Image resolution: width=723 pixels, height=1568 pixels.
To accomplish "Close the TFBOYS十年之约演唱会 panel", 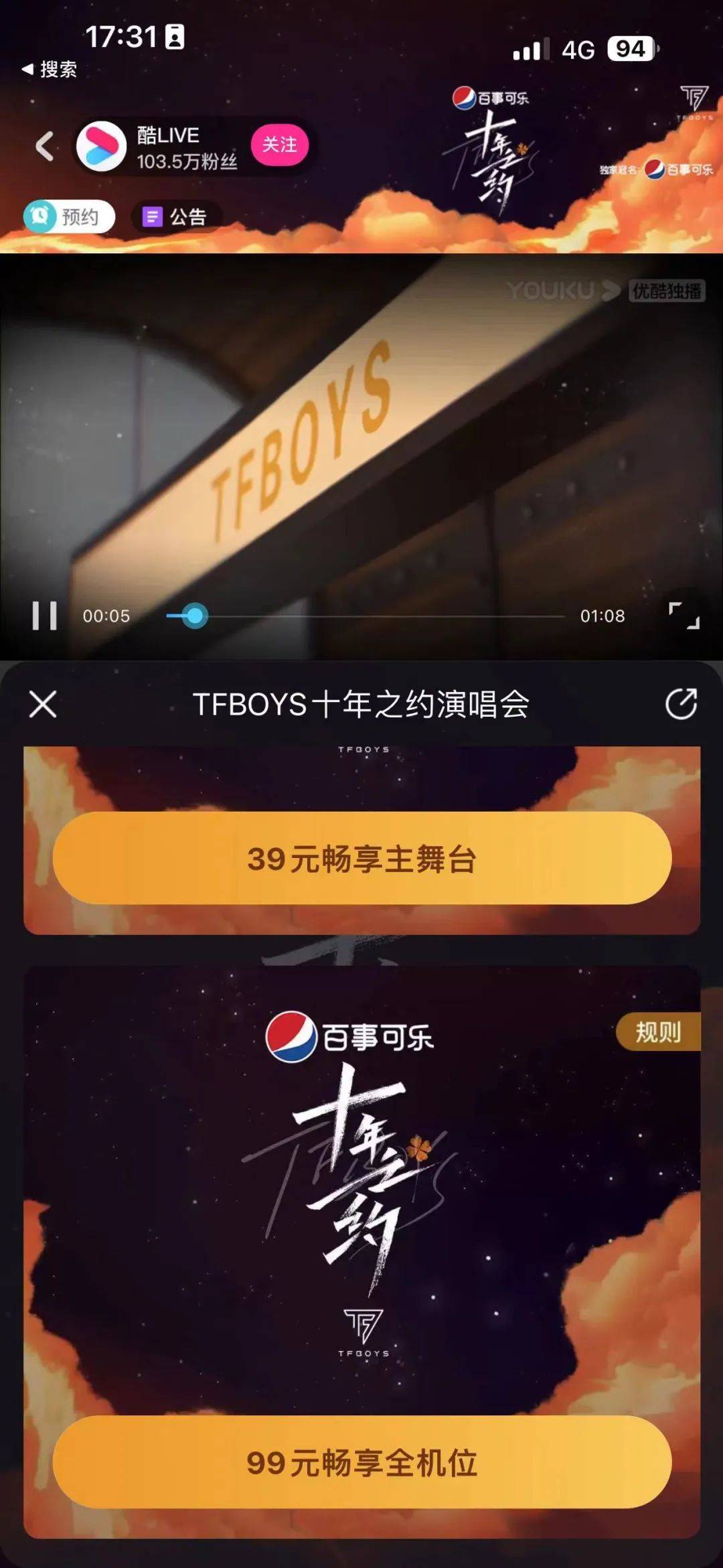I will (x=43, y=705).
